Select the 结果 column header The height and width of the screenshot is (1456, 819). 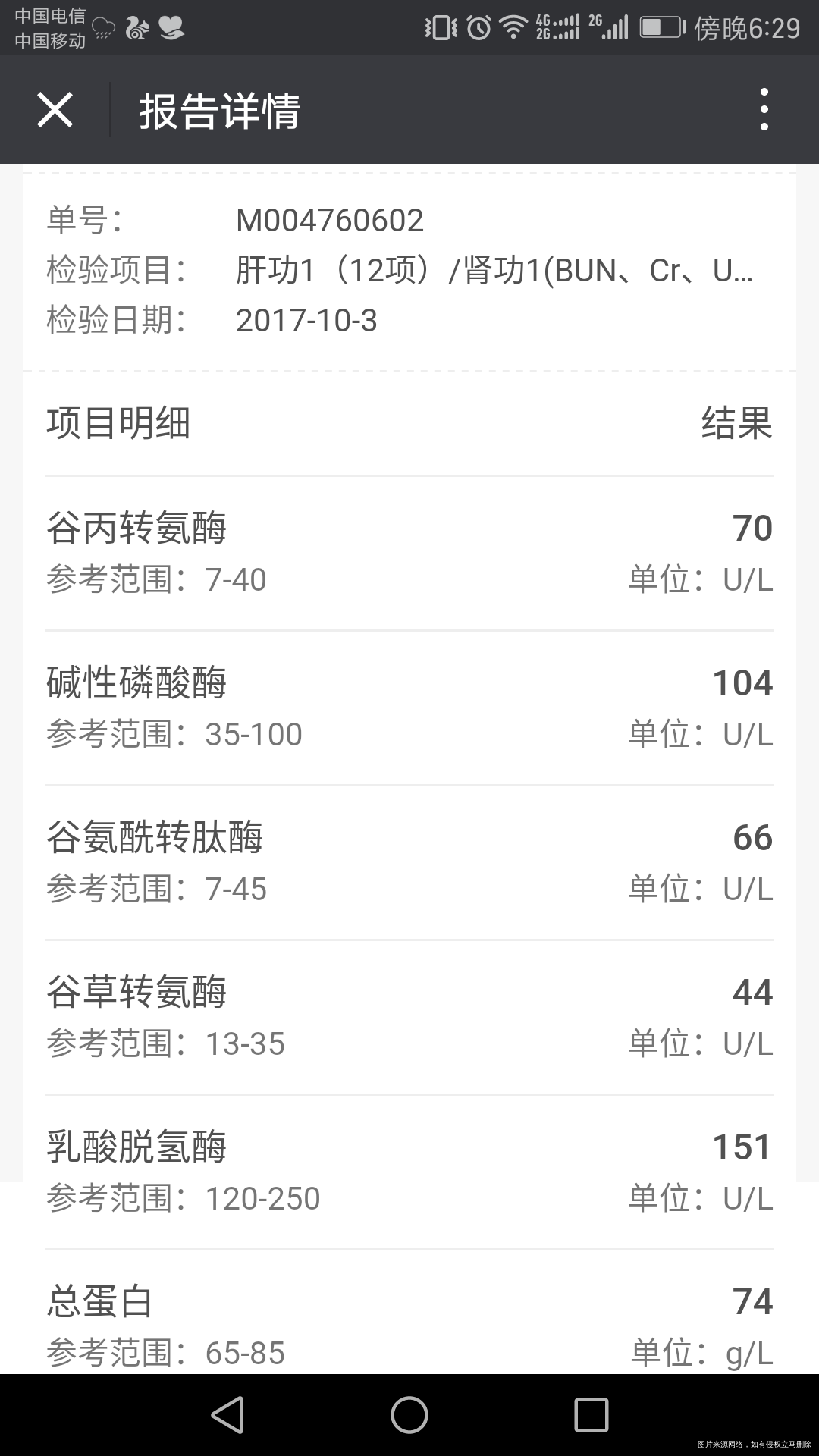pyautogui.click(x=737, y=425)
